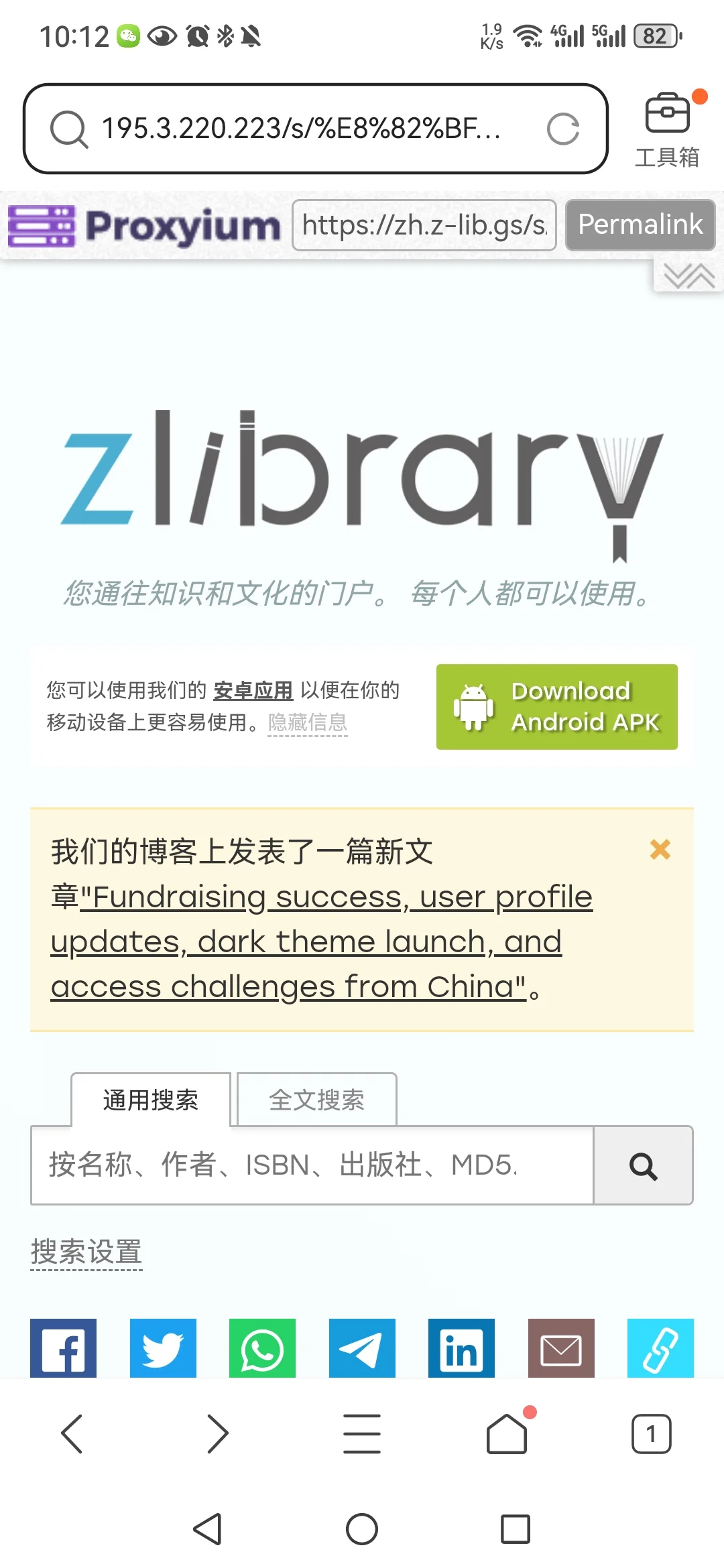Edit the Proxyium URL field
The width and height of the screenshot is (724, 1568).
click(424, 225)
